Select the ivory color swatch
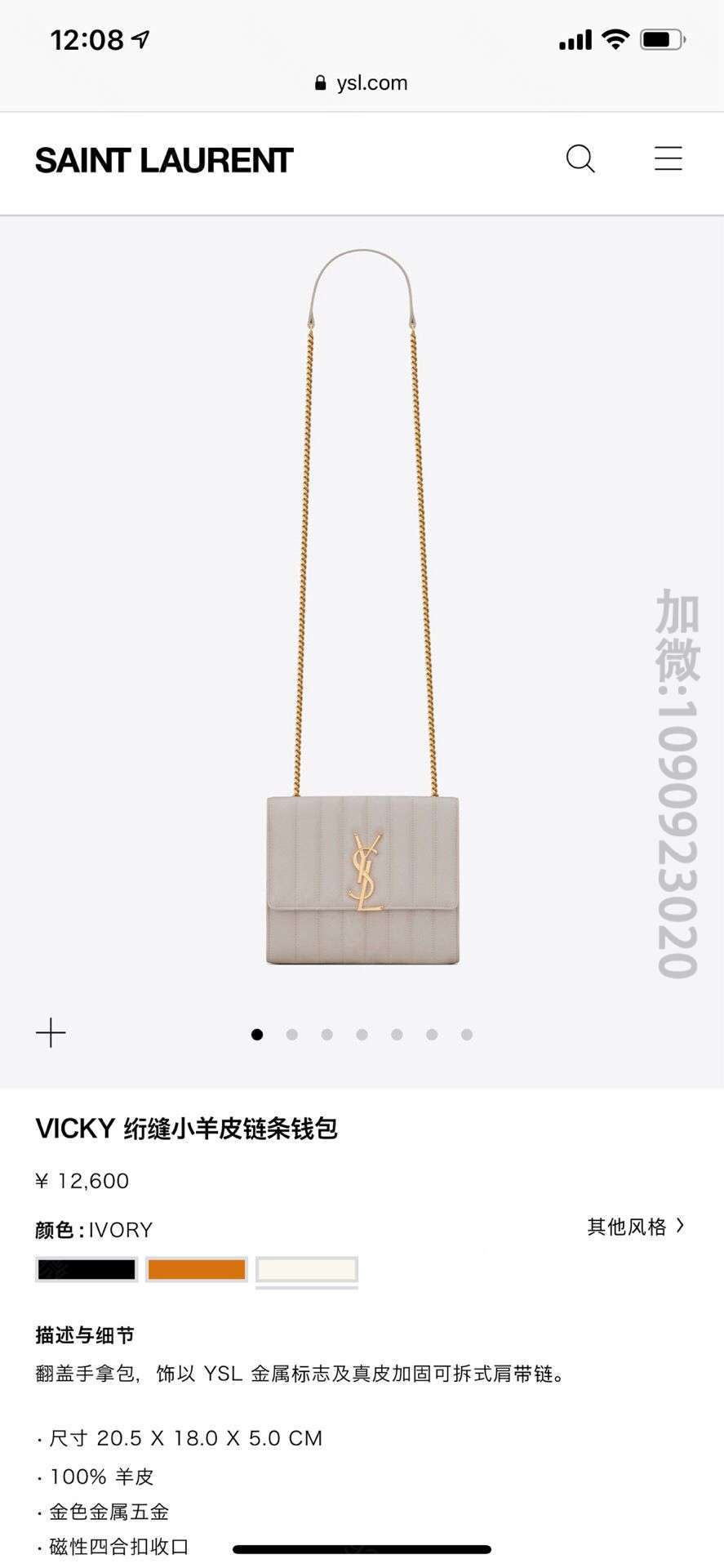This screenshot has height=1568, width=724. [x=307, y=1270]
